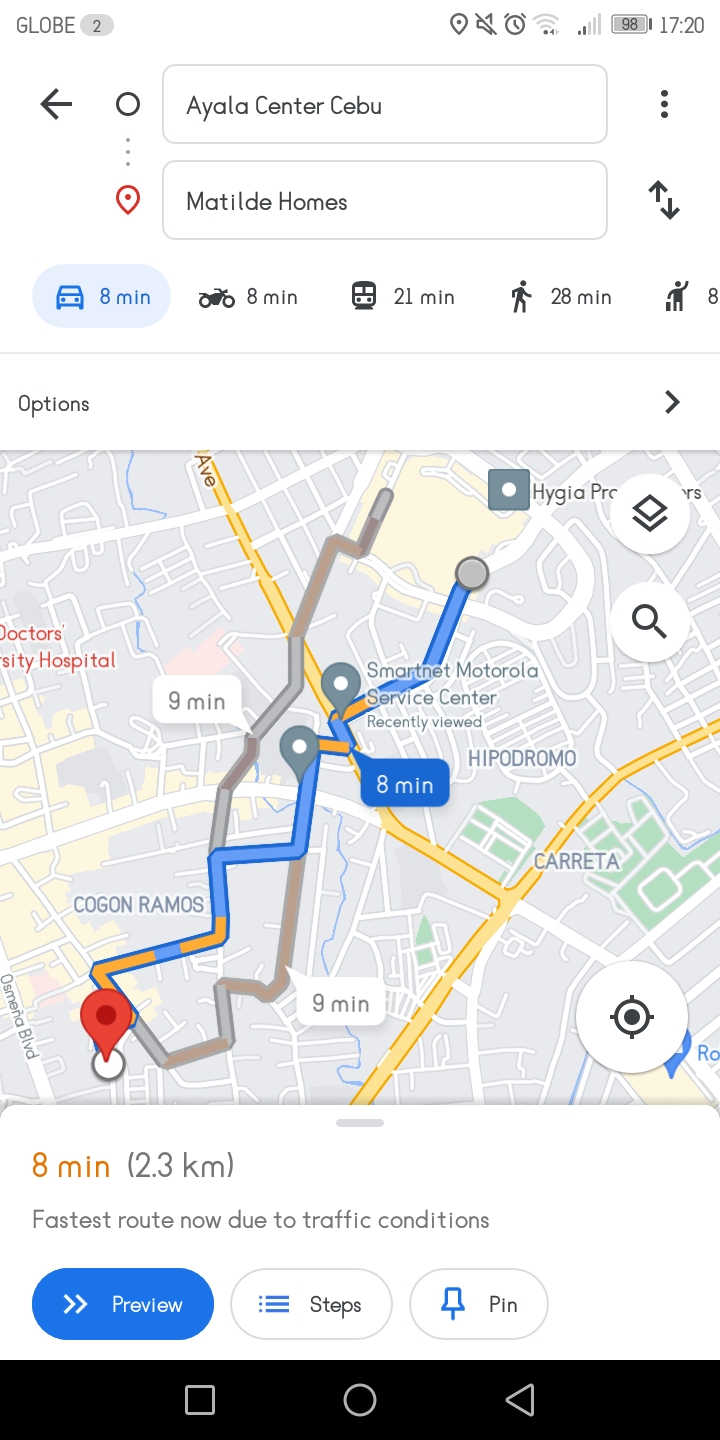This screenshot has width=720, height=1440.
Task: Switch to motorcycle mode
Action: click(x=248, y=297)
